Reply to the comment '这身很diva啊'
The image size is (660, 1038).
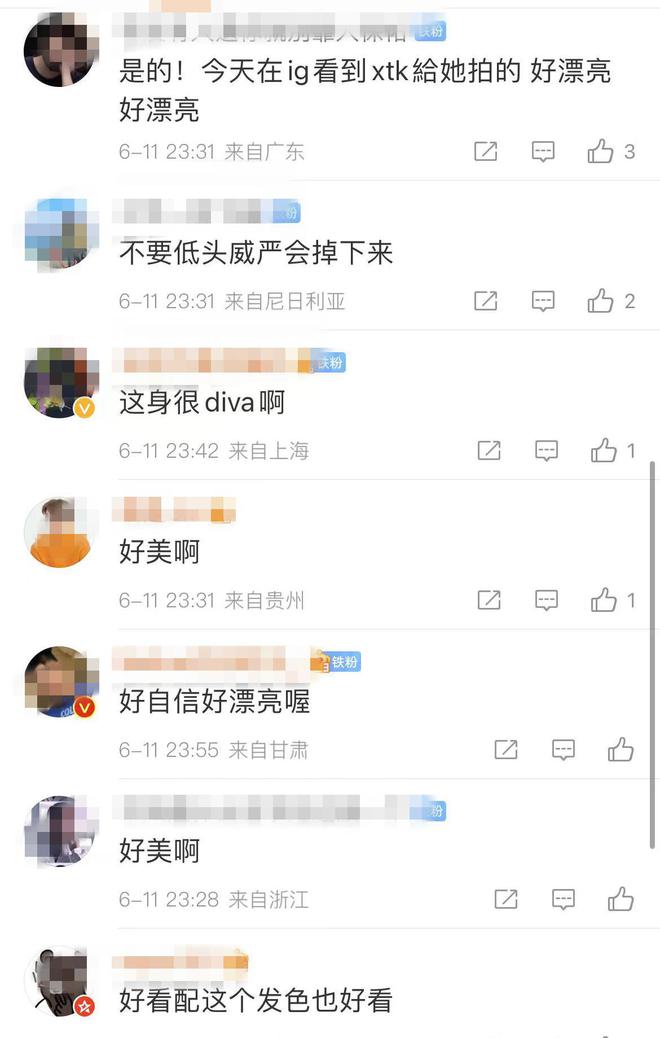546,451
